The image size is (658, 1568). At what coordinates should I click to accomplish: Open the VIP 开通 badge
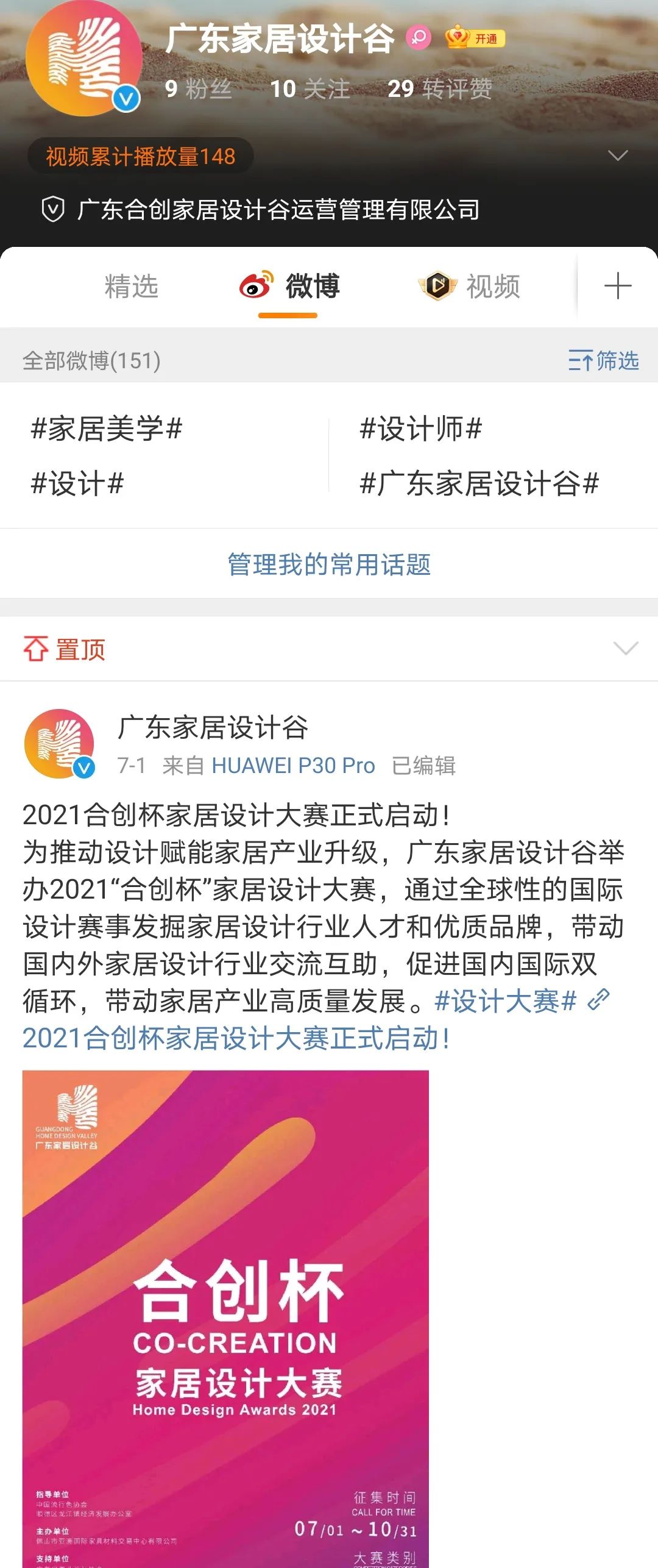pos(475,38)
